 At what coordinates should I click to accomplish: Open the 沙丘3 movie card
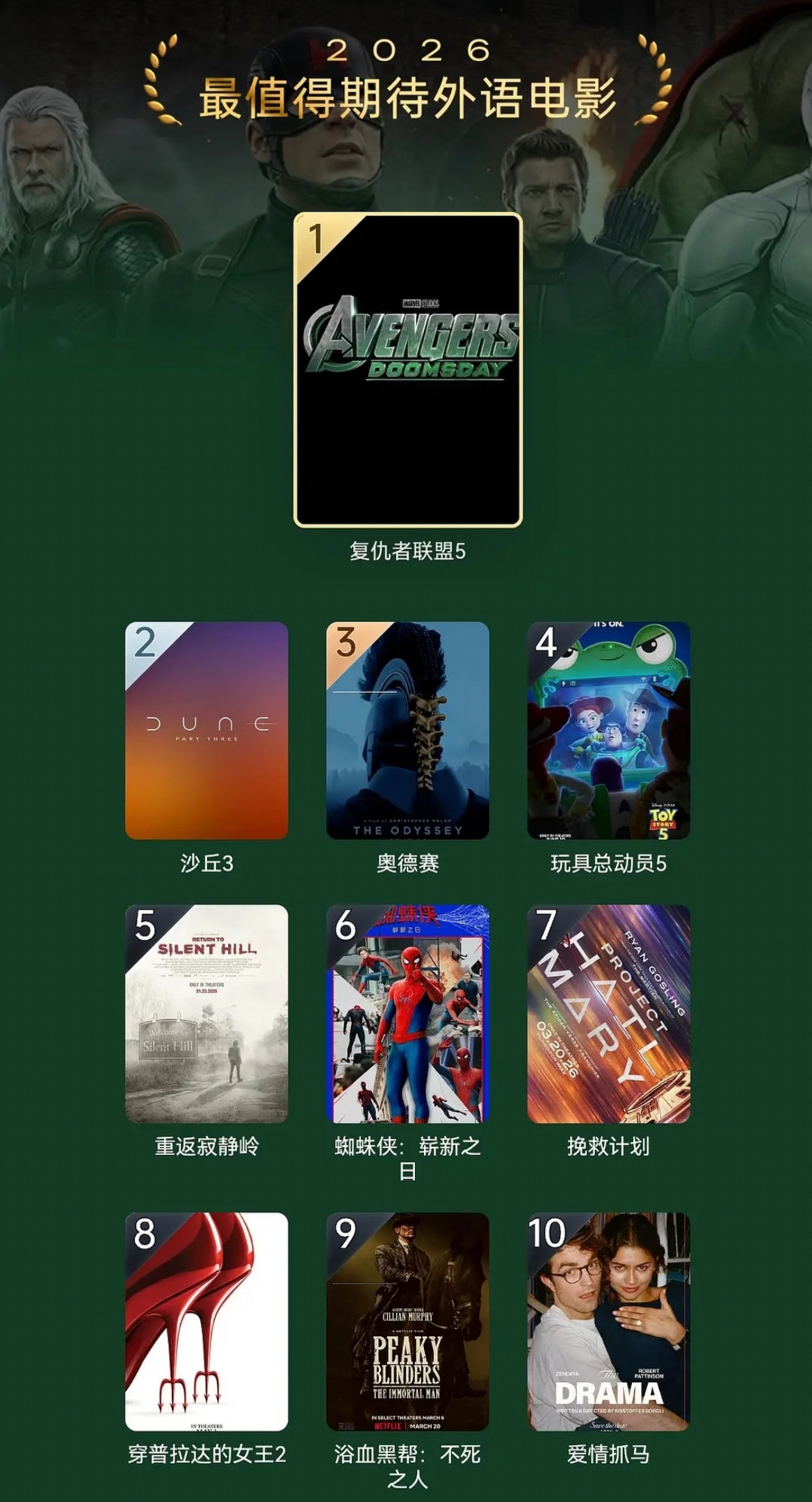point(206,731)
